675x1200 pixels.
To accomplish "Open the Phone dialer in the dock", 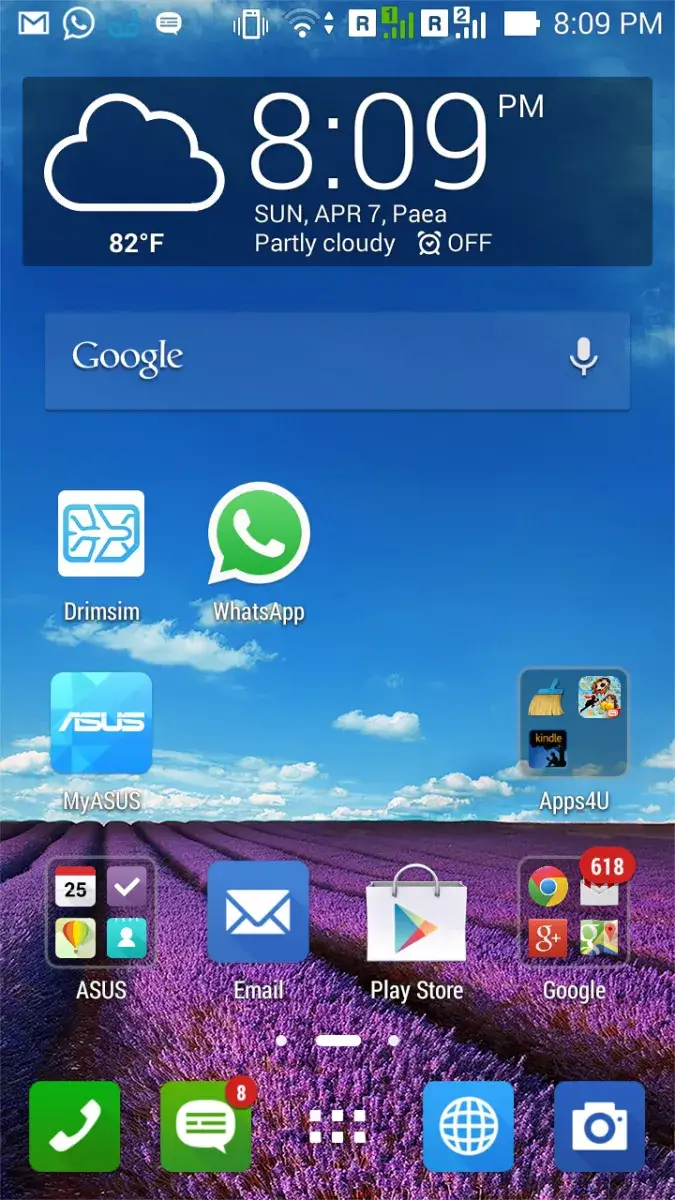I will (75, 1126).
